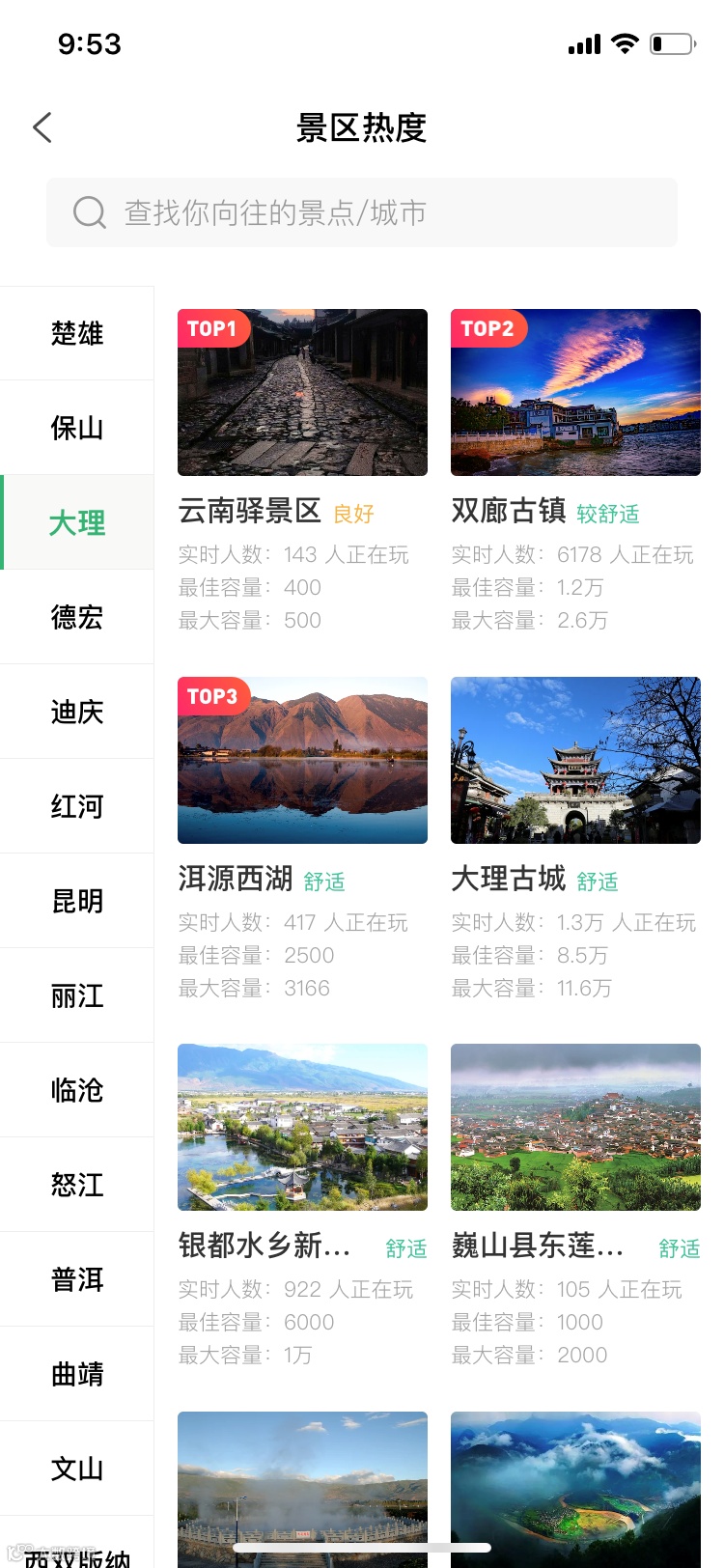724x1568 pixels.
Task: Go back from 景区热度 page
Action: click(42, 127)
